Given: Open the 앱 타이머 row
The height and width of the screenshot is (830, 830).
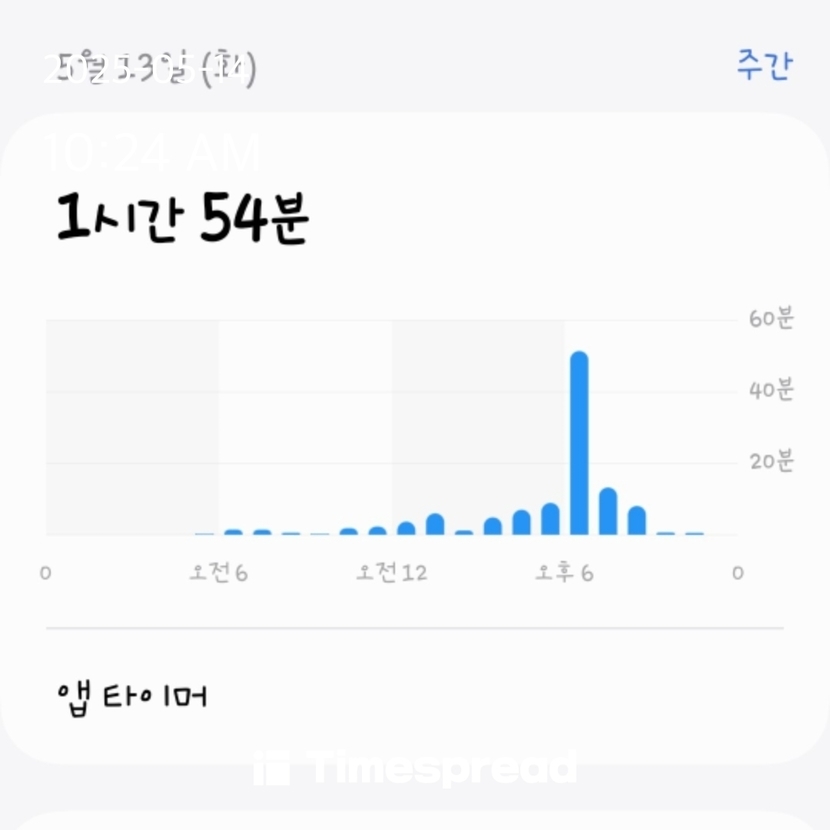Looking at the screenshot, I should [x=133, y=694].
